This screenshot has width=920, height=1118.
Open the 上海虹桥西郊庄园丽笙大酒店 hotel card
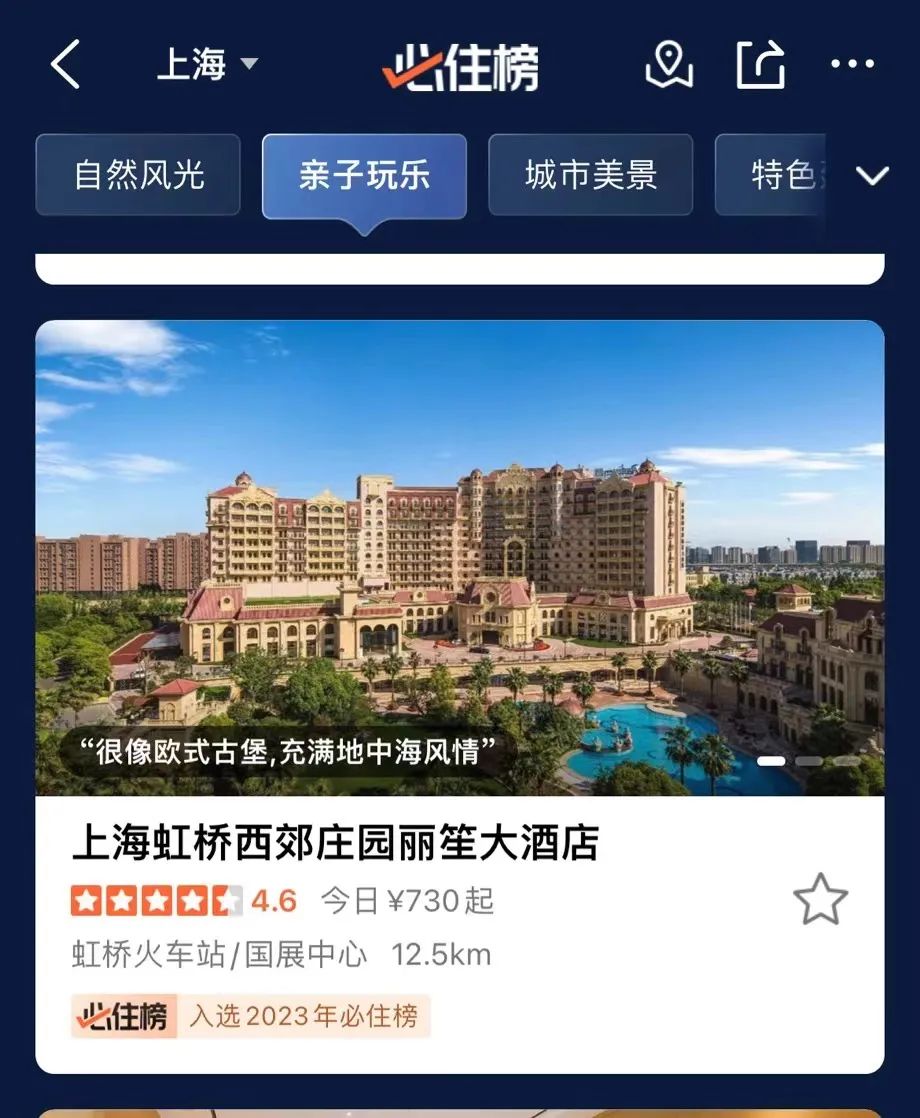[336, 843]
